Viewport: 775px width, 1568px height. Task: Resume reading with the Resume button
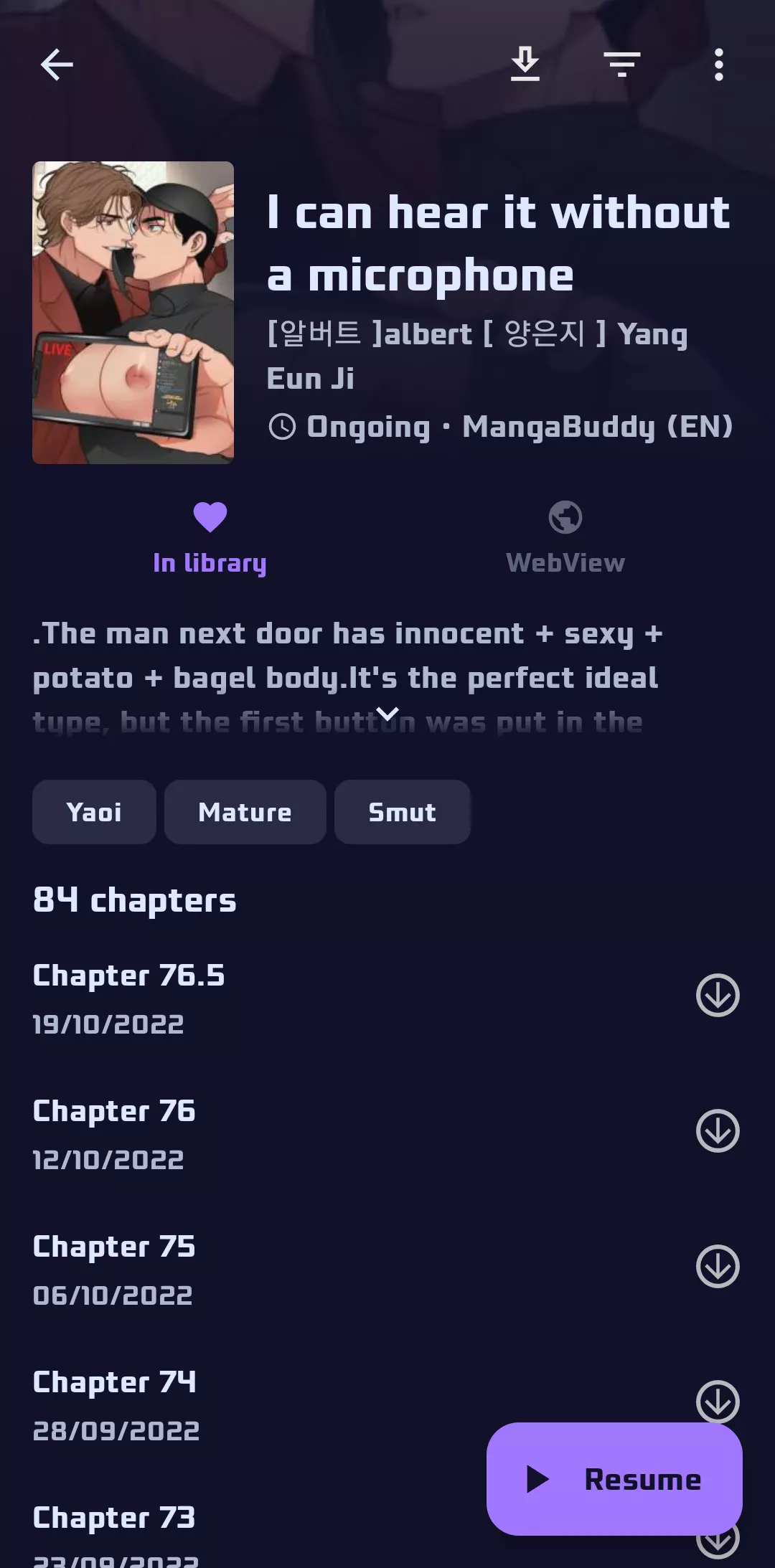point(614,1479)
